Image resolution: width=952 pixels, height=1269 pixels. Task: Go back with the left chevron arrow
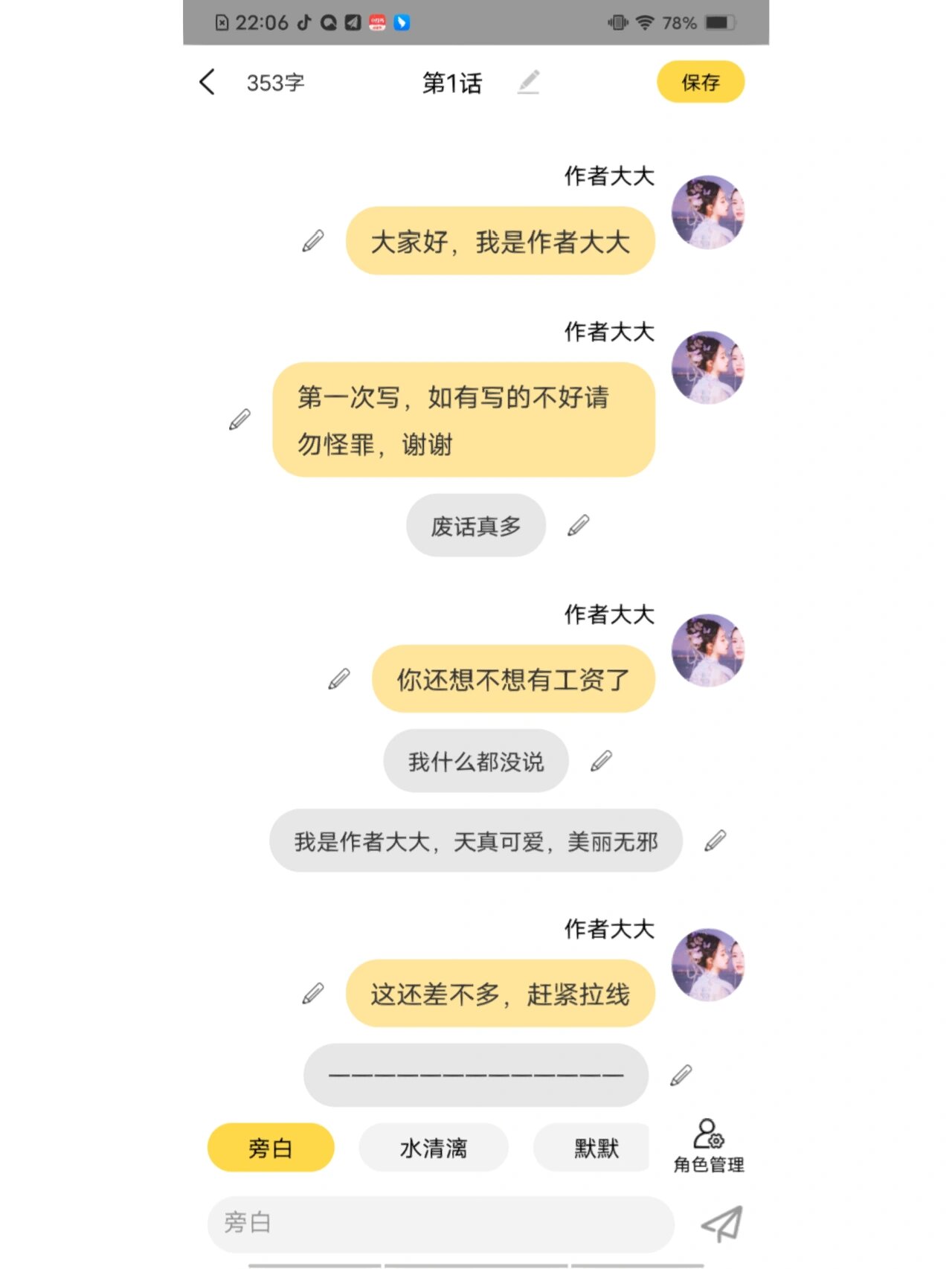(206, 83)
